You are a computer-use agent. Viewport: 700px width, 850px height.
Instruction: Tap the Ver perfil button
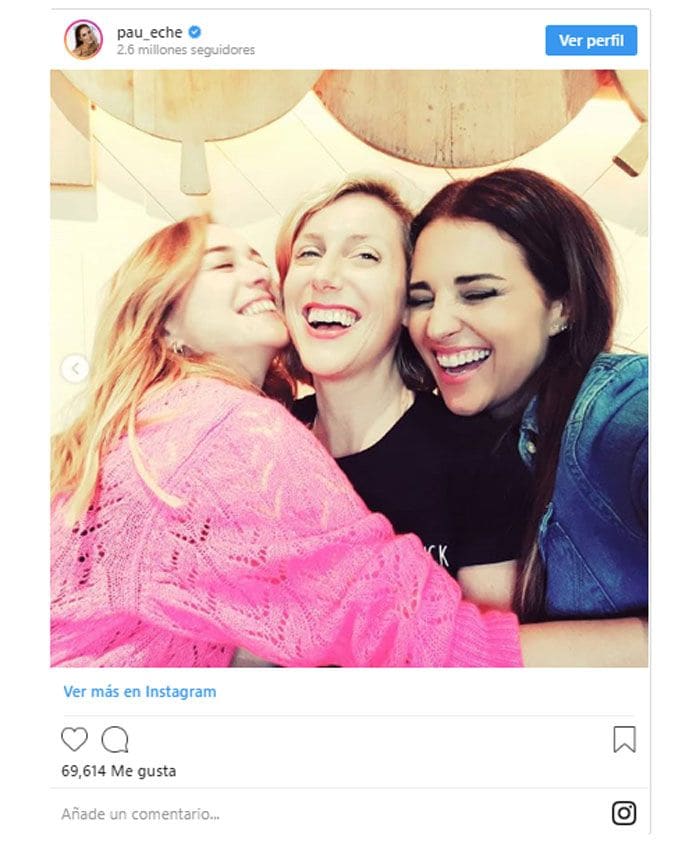coord(590,41)
